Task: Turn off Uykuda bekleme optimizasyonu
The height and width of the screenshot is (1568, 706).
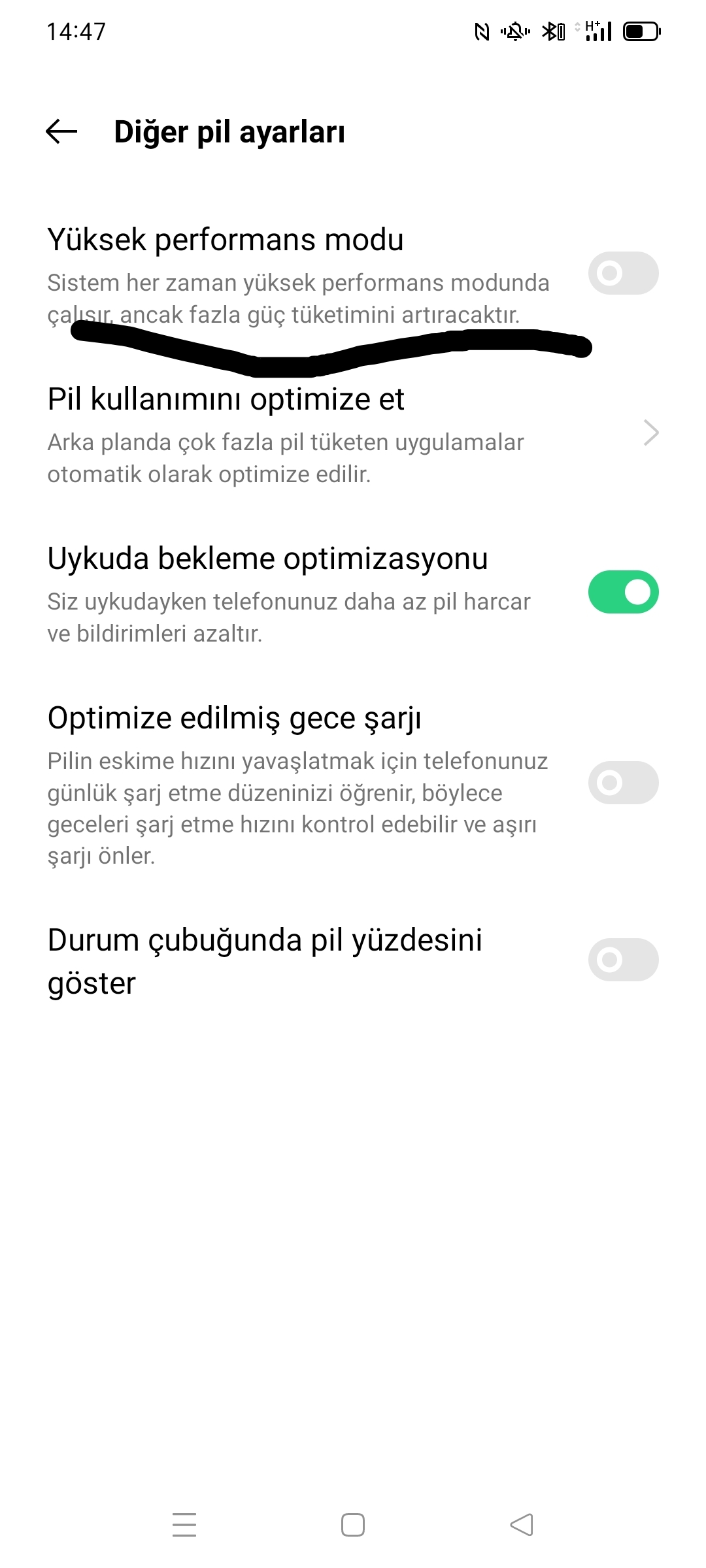Action: 623,592
